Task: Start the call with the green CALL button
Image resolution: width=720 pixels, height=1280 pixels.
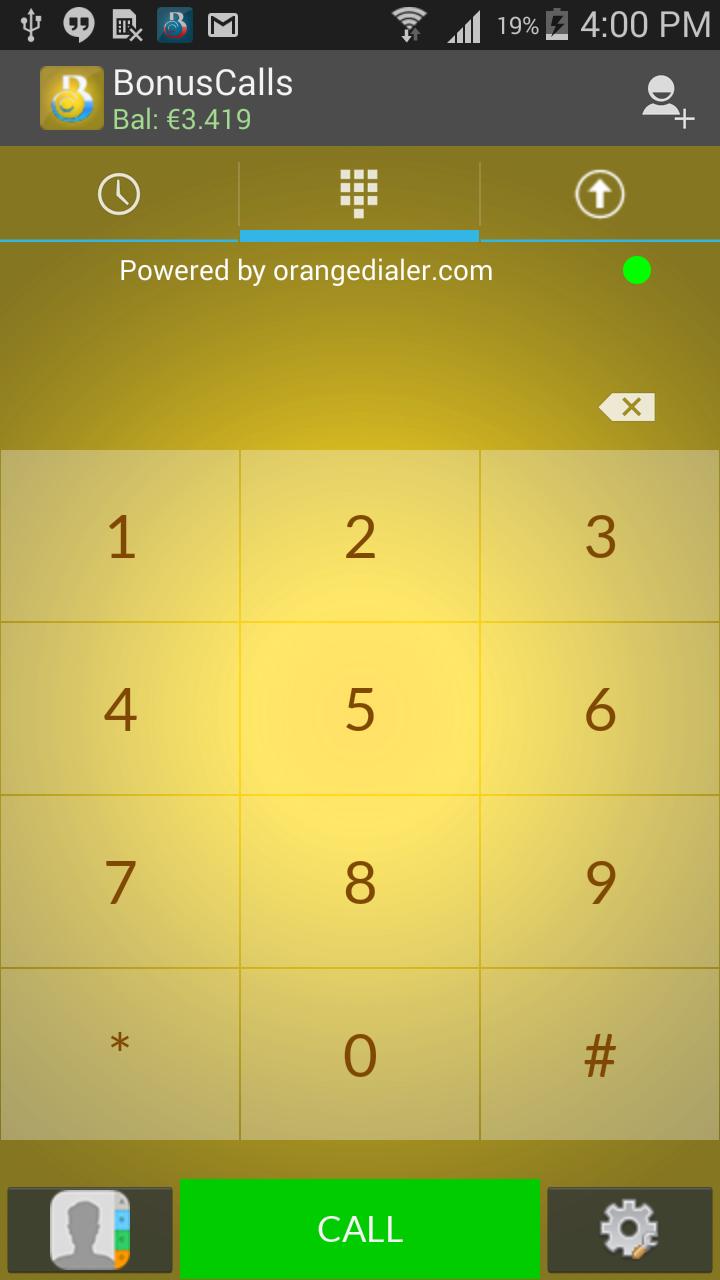Action: pyautogui.click(x=360, y=1229)
